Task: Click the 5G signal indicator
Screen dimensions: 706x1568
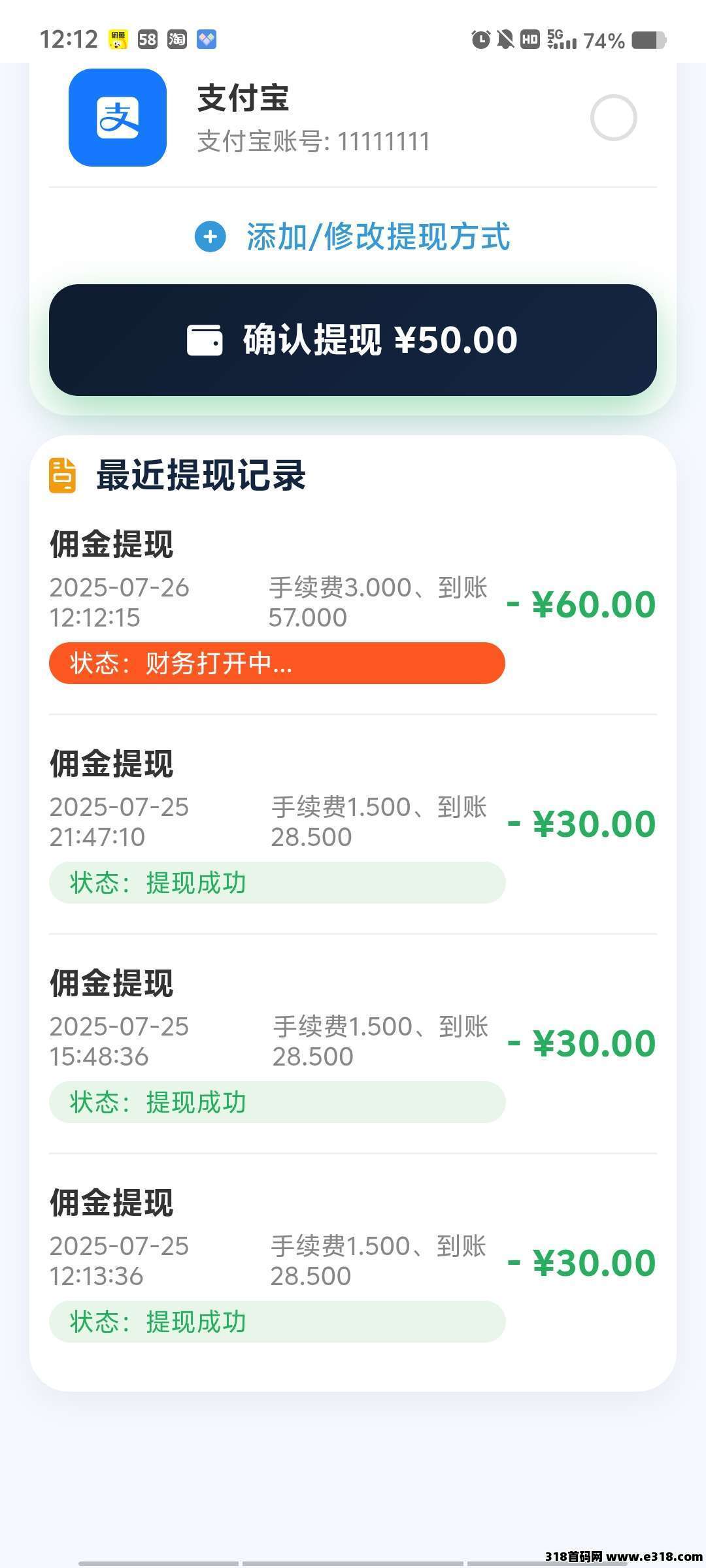Action: (x=561, y=41)
